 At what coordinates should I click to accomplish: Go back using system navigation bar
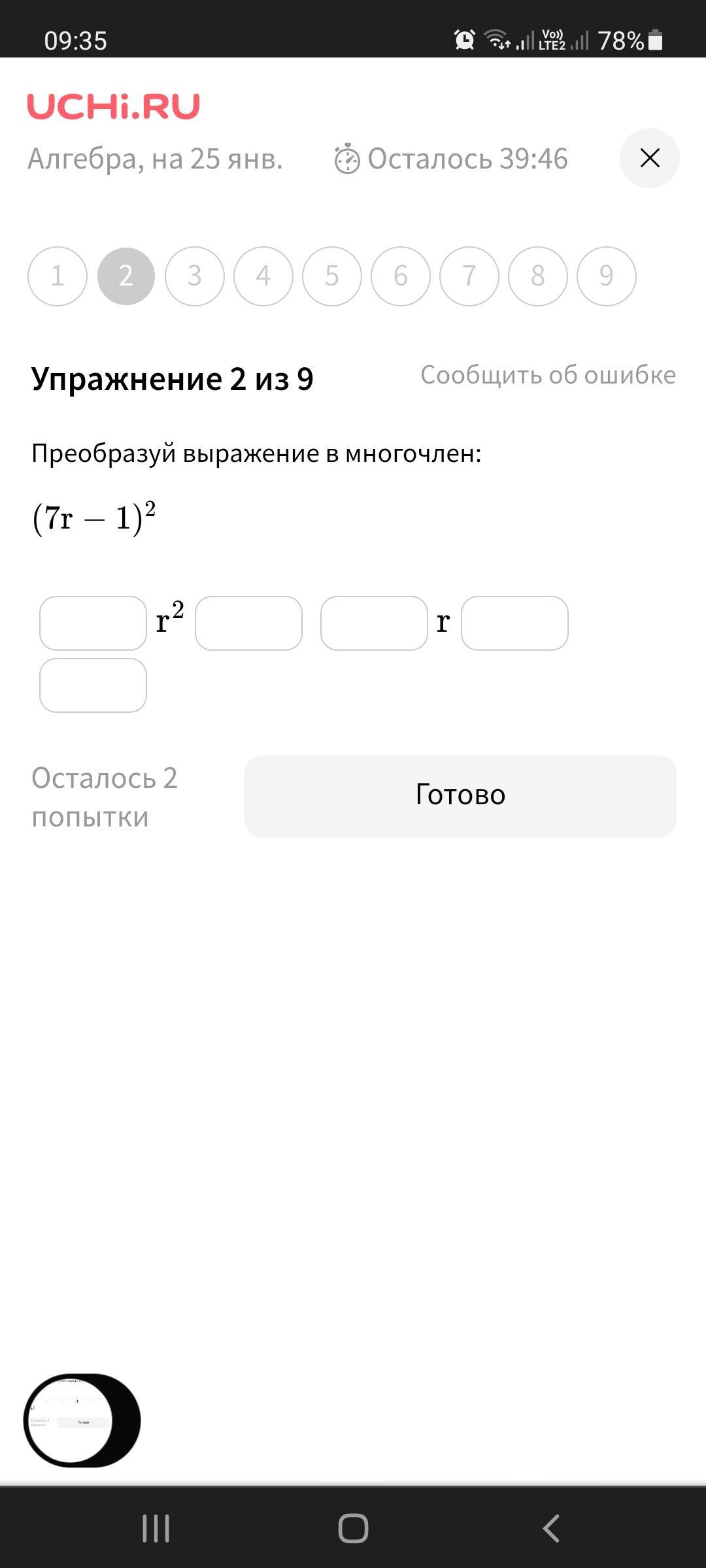tap(551, 1528)
